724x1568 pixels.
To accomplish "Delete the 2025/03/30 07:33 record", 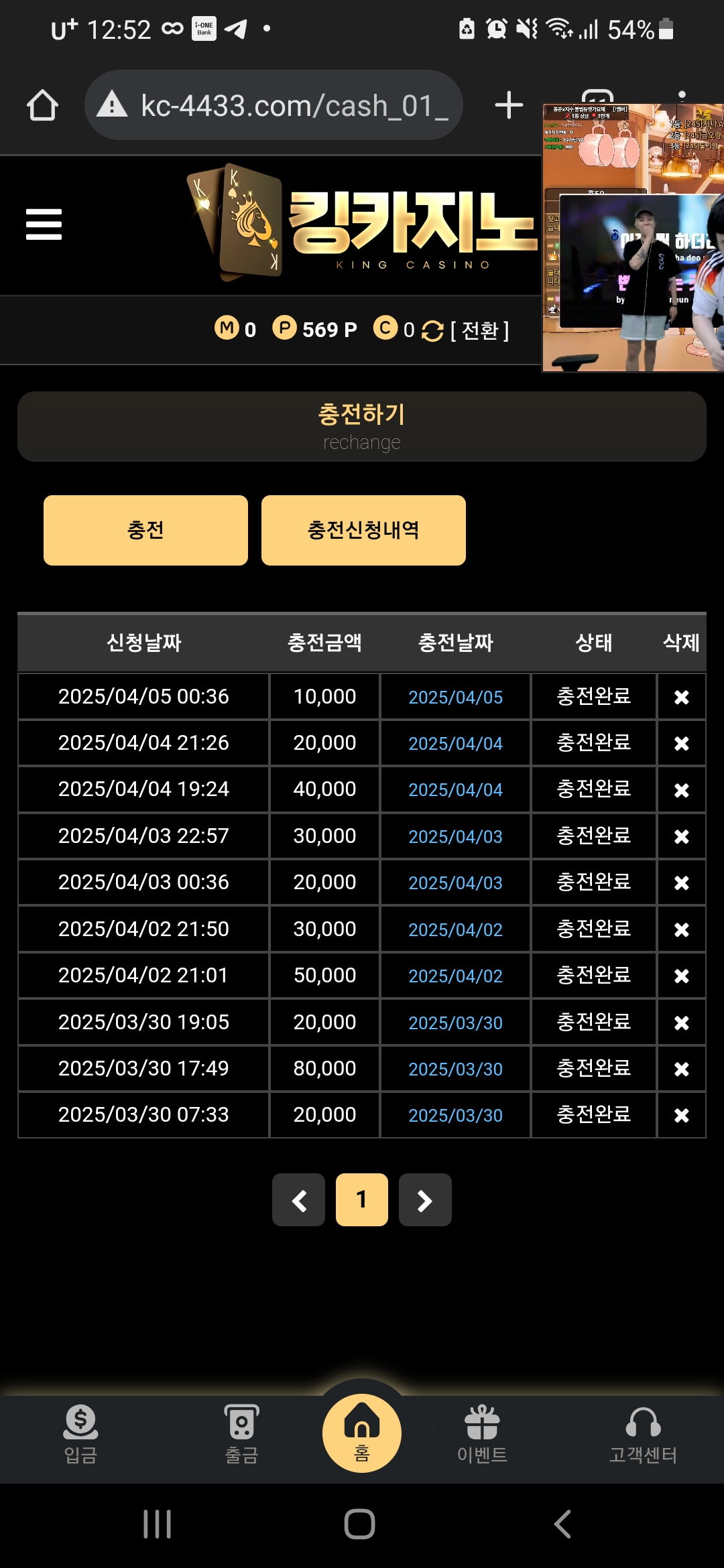I will click(x=681, y=1116).
